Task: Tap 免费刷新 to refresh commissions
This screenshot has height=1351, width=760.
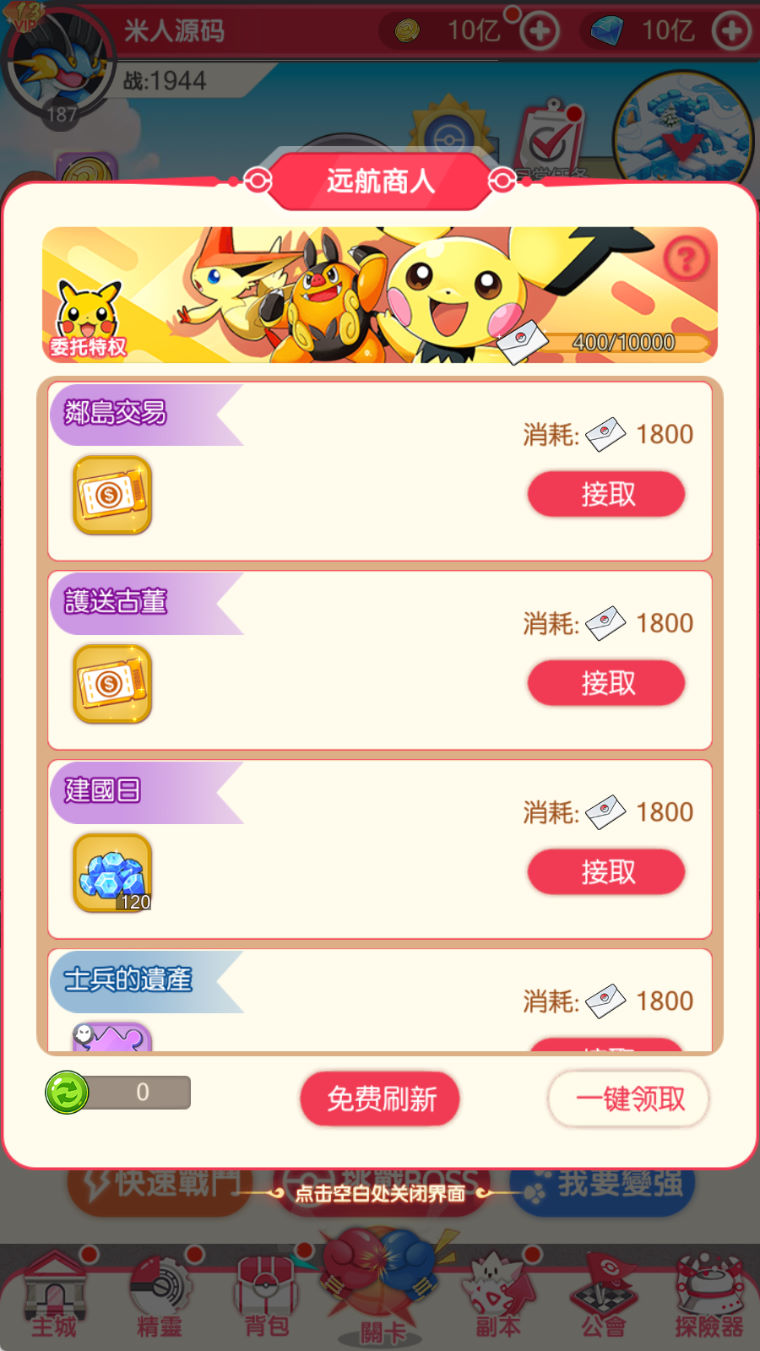Action: (380, 1099)
